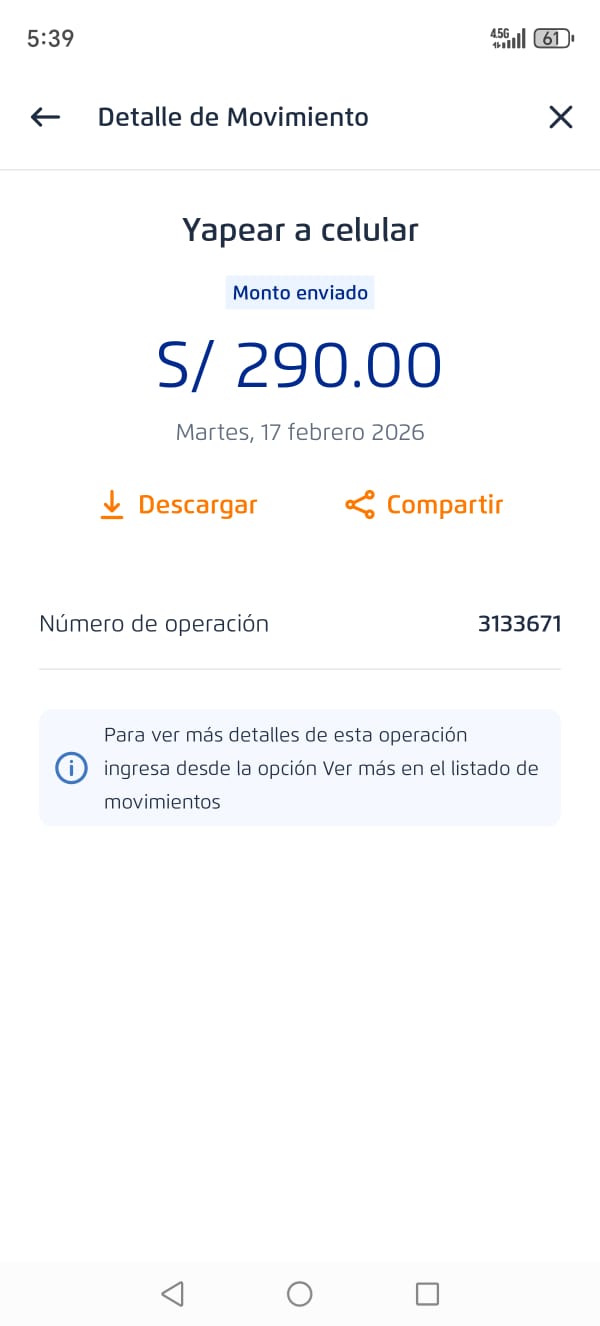Share the receipt with Compartir

(x=424, y=505)
